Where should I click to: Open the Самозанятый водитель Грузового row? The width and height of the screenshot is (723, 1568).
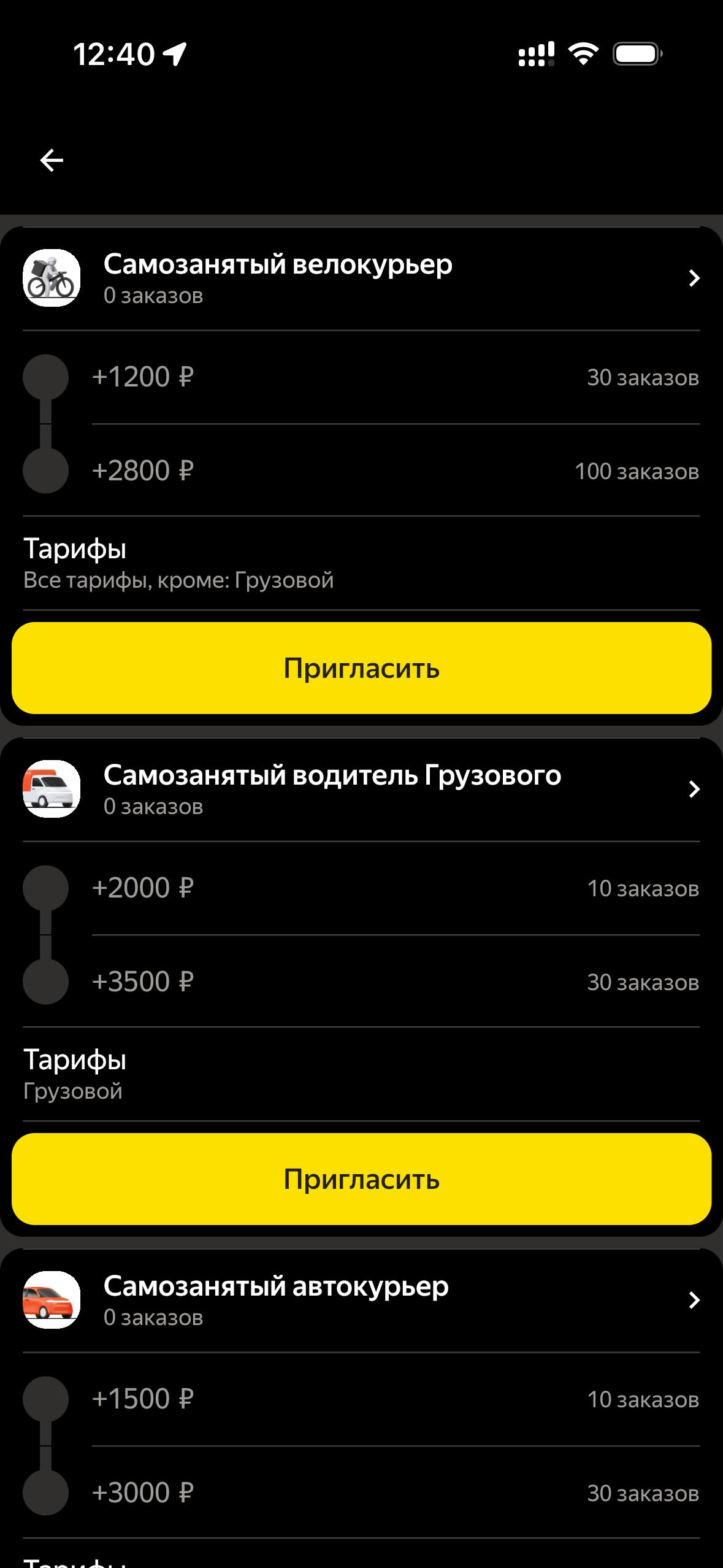click(361, 789)
